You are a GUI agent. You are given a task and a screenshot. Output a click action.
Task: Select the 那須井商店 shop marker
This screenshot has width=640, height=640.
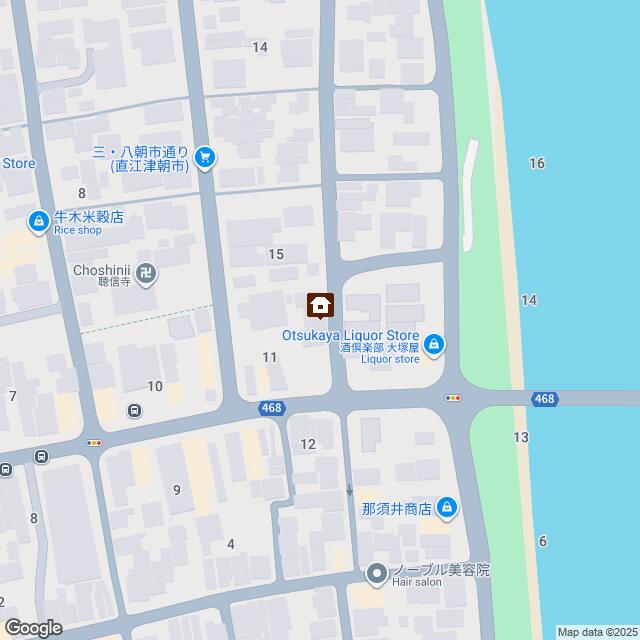[446, 508]
